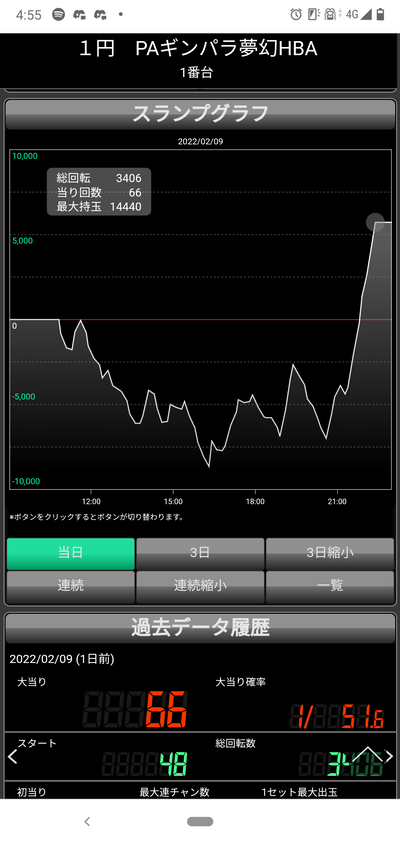Viewport: 400px width, 844px height.
Task: Show the 連続縮小 graph
Action: coord(200,587)
